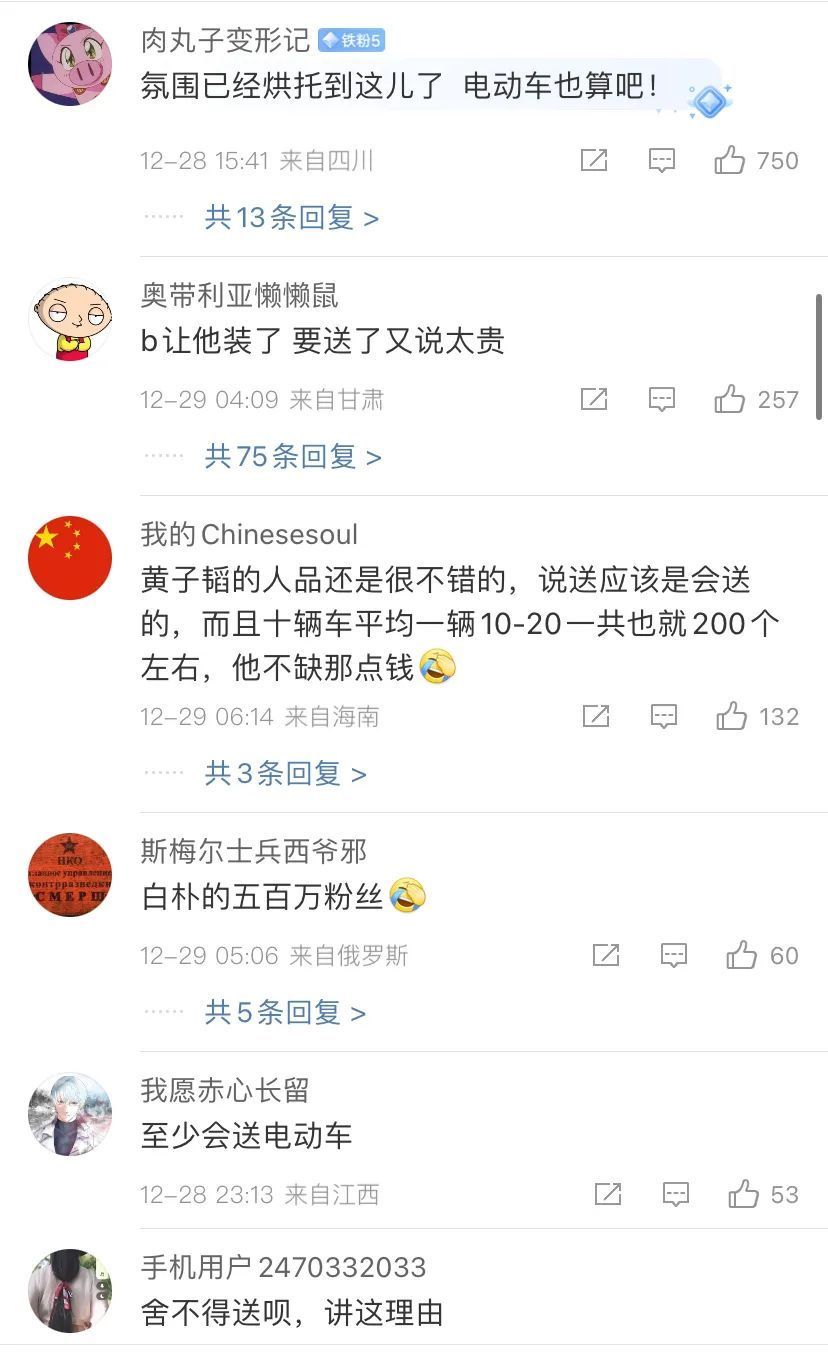The width and height of the screenshot is (828, 1361).
Task: Repost 我的Chinesesoul's comment
Action: (x=596, y=716)
